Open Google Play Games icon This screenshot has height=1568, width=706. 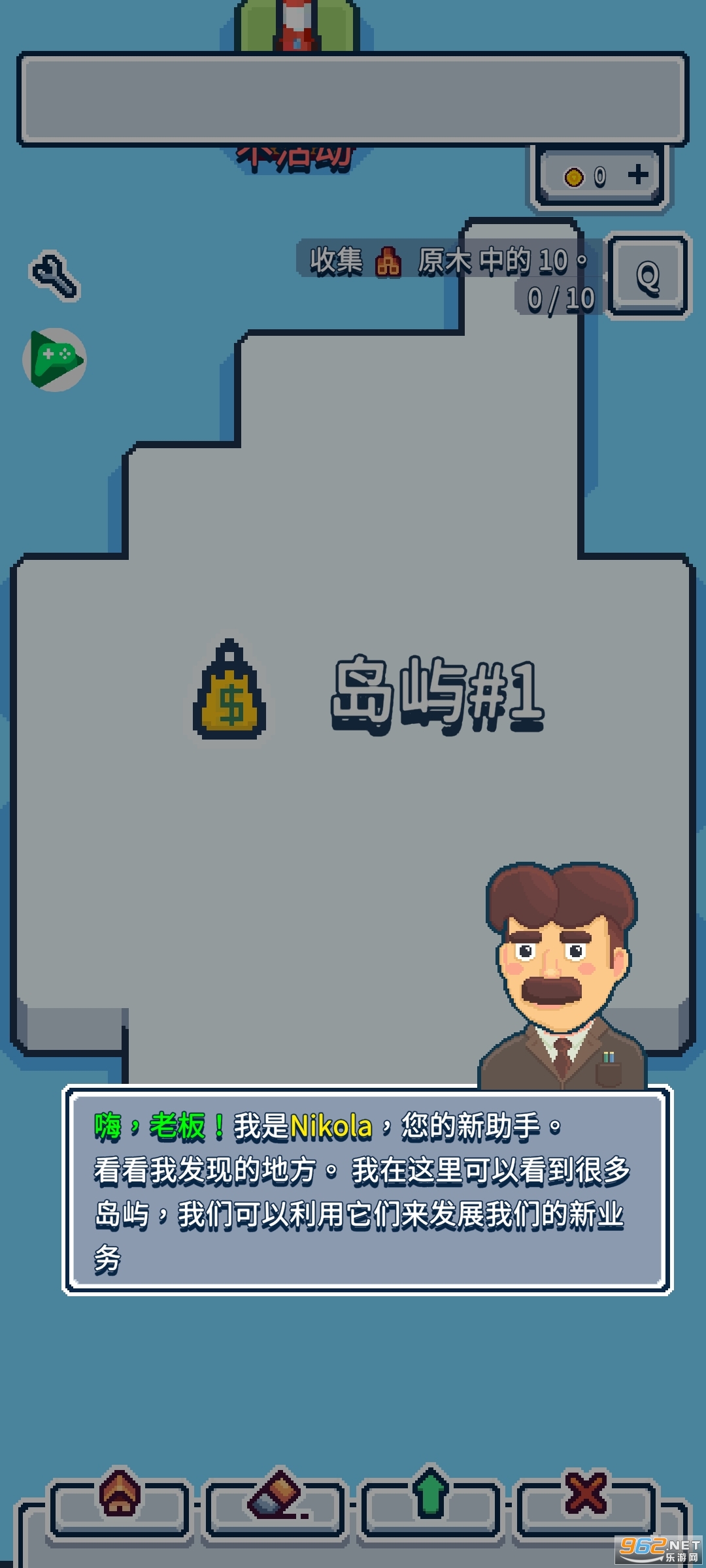point(55,360)
